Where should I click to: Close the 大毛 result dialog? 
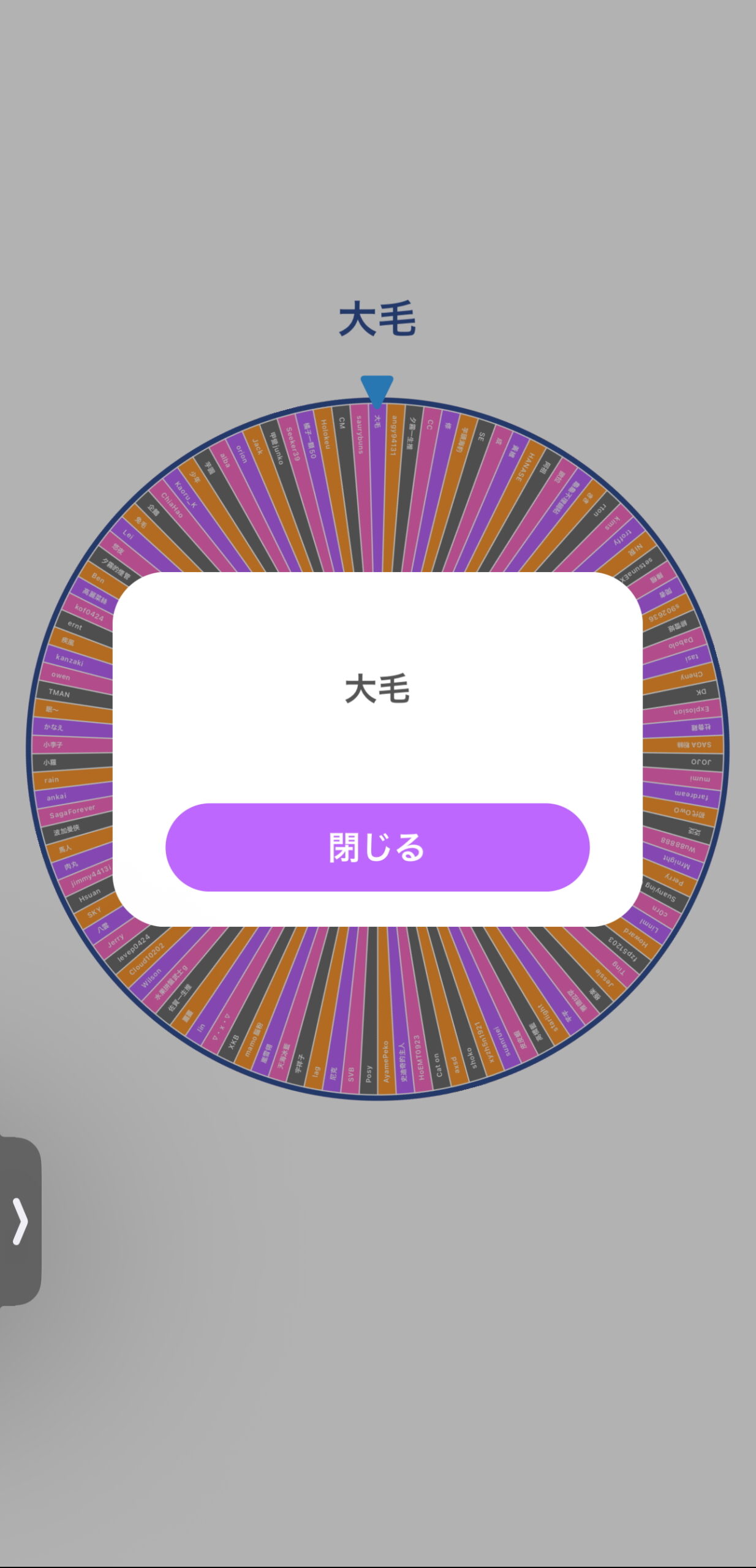(377, 847)
